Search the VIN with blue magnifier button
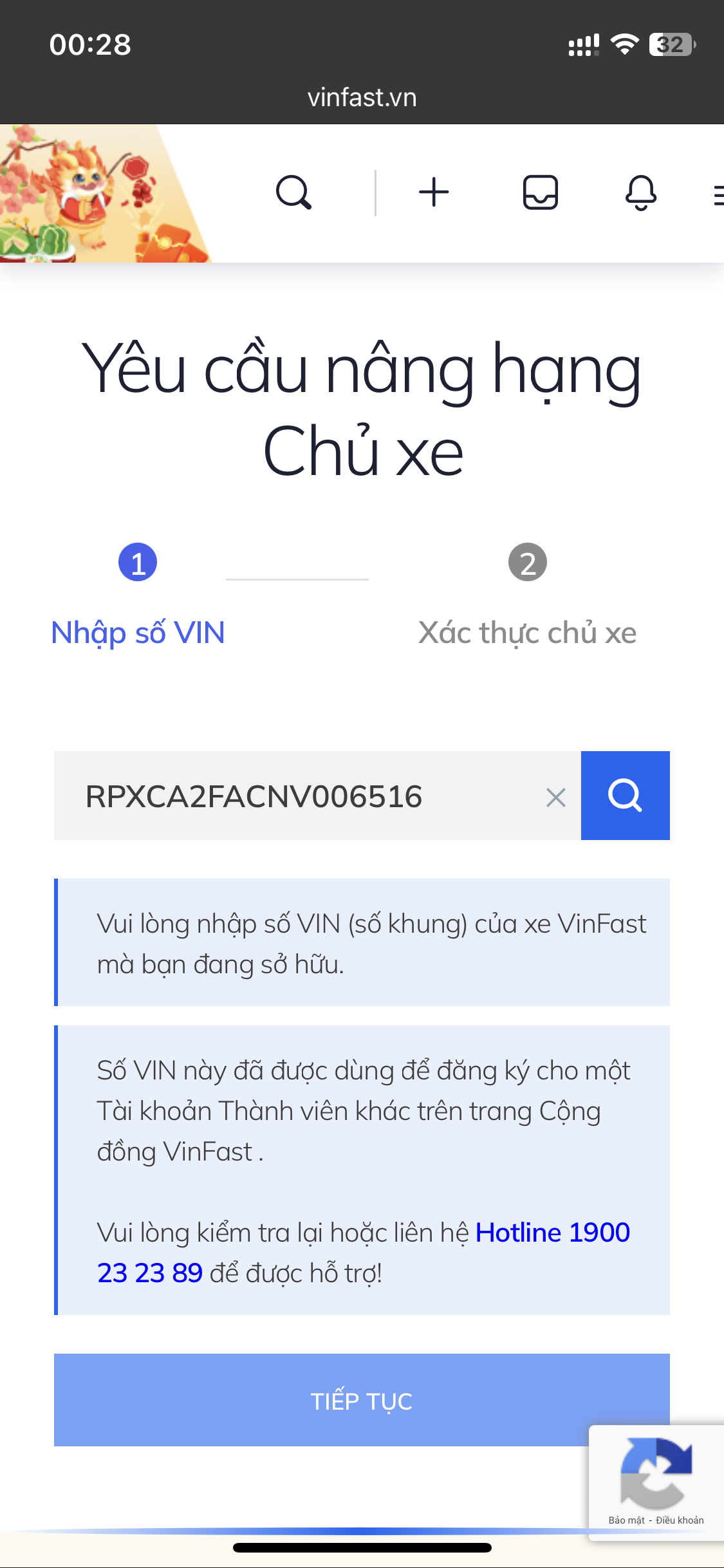Image resolution: width=724 pixels, height=1568 pixels. click(x=625, y=796)
